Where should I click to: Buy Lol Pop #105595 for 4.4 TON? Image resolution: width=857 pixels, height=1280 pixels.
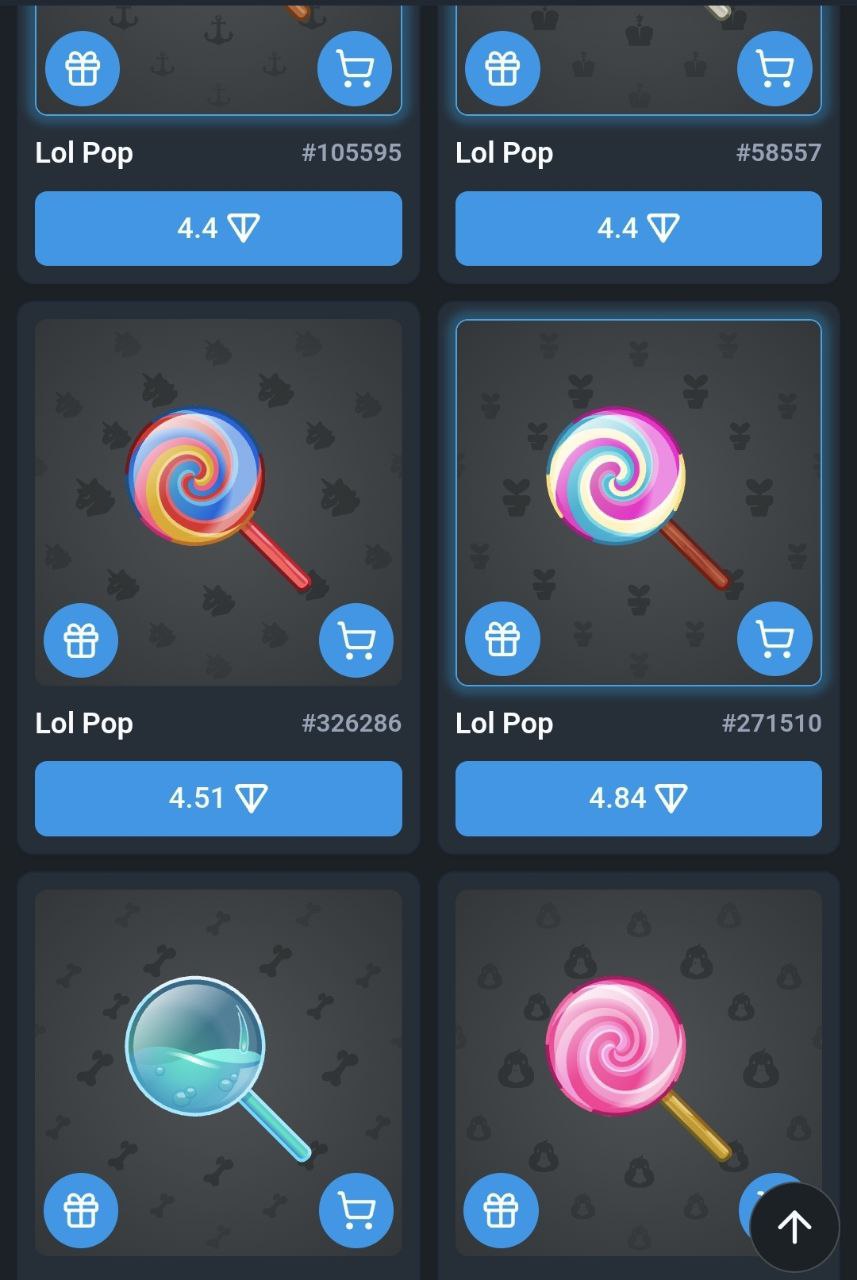point(218,228)
